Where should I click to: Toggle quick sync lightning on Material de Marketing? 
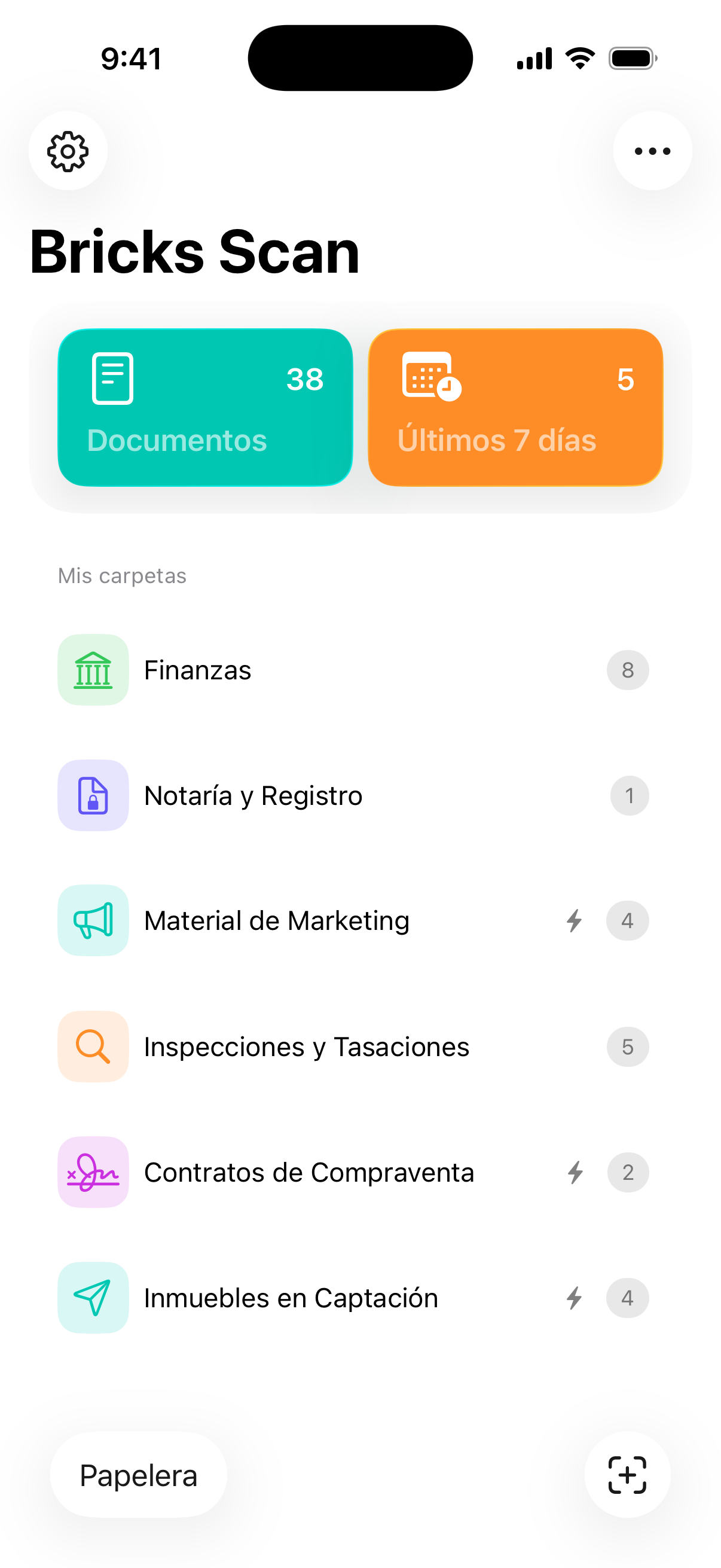(575, 920)
